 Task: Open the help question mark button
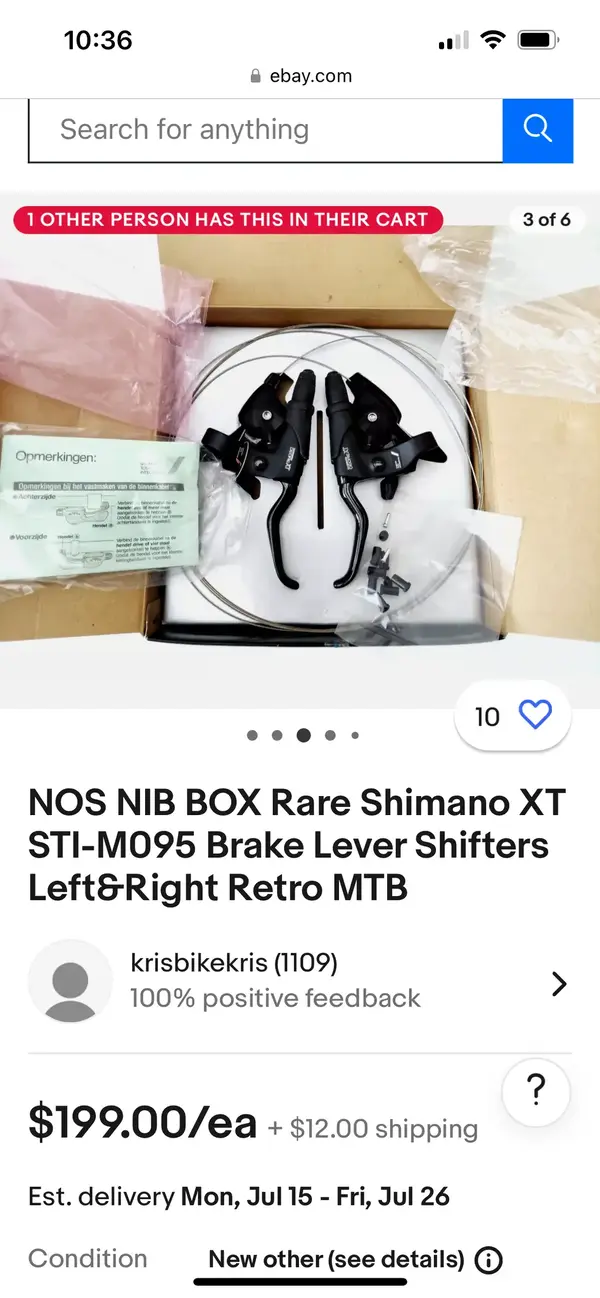click(536, 1089)
